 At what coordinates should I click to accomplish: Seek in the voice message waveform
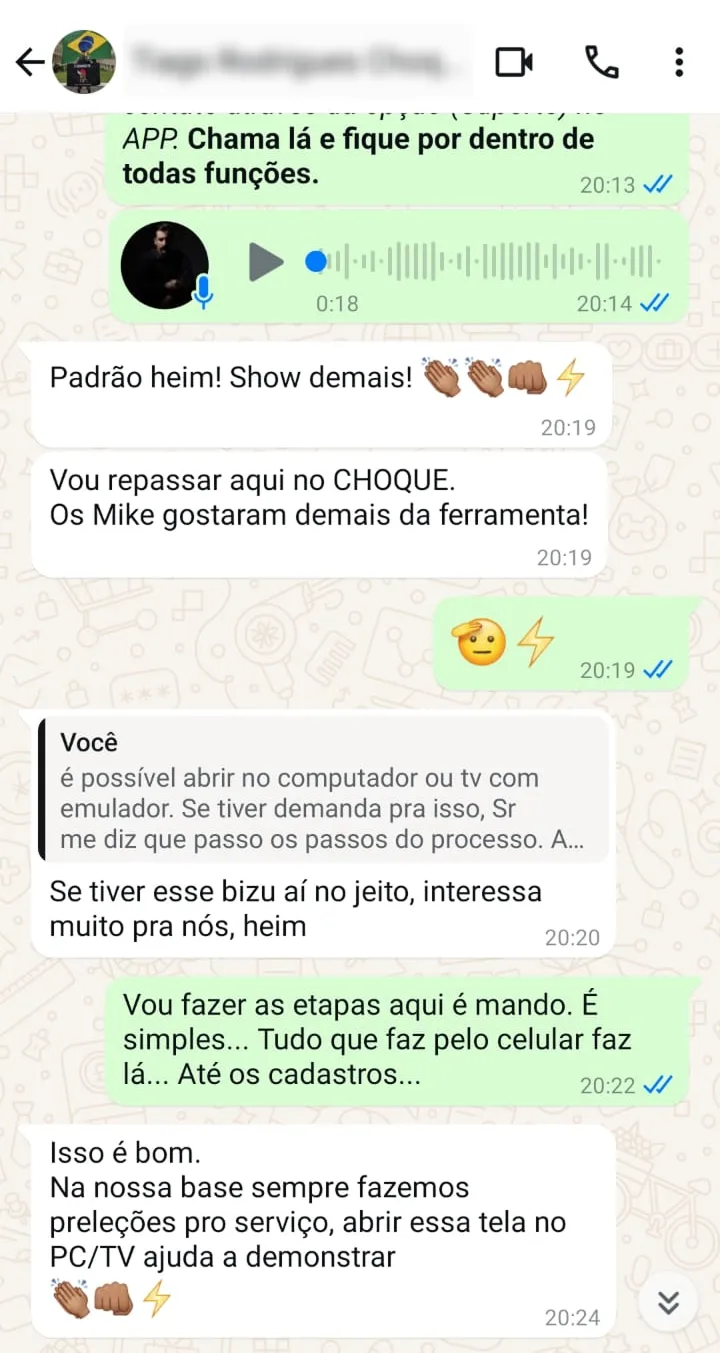pos(490,262)
